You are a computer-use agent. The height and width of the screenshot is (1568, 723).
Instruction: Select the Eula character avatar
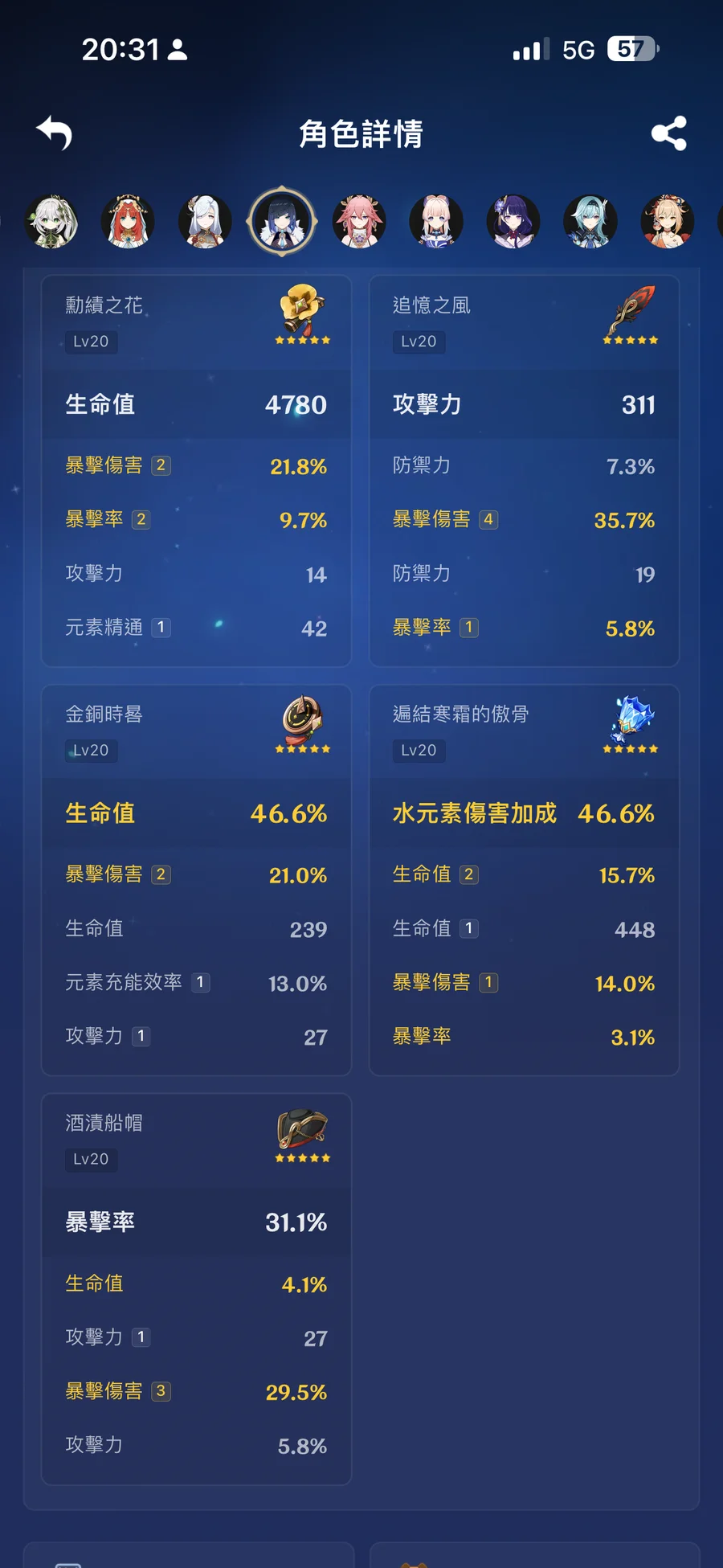tap(590, 221)
